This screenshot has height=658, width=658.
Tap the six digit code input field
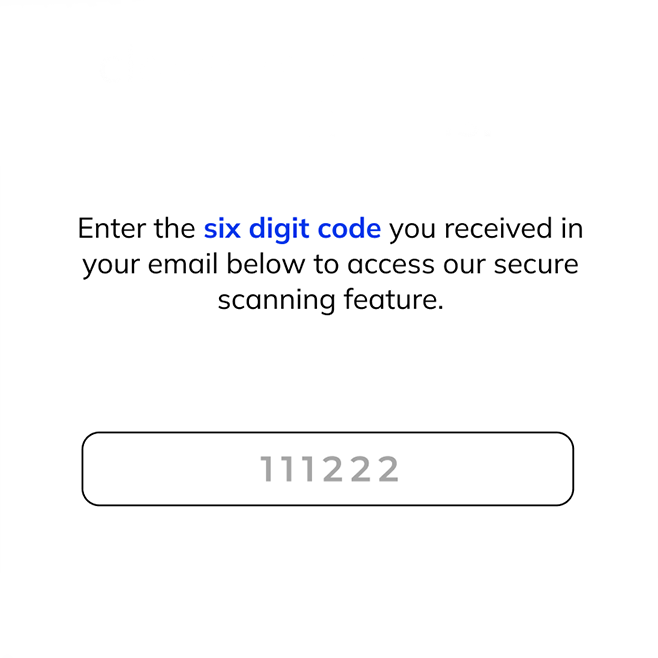click(328, 469)
